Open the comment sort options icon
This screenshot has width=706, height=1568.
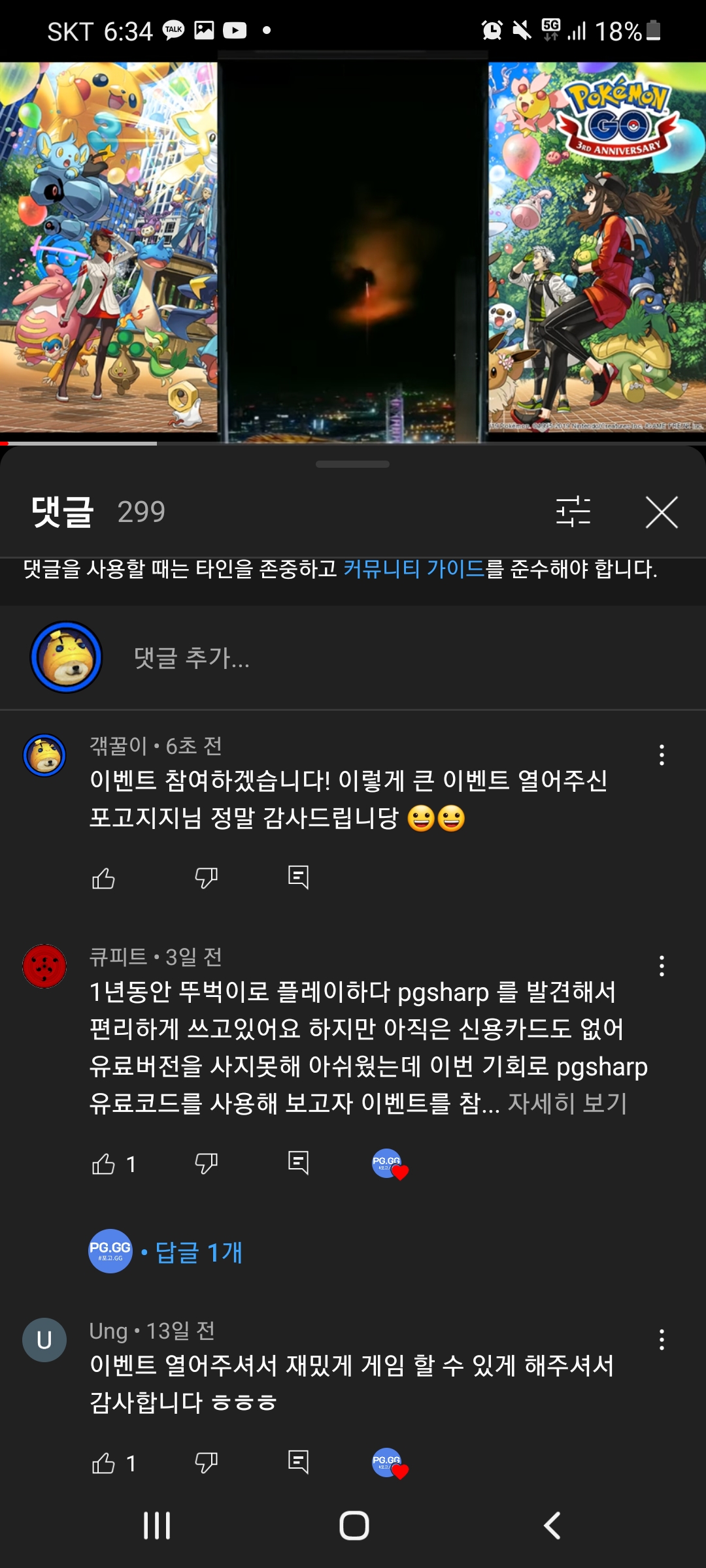(573, 512)
